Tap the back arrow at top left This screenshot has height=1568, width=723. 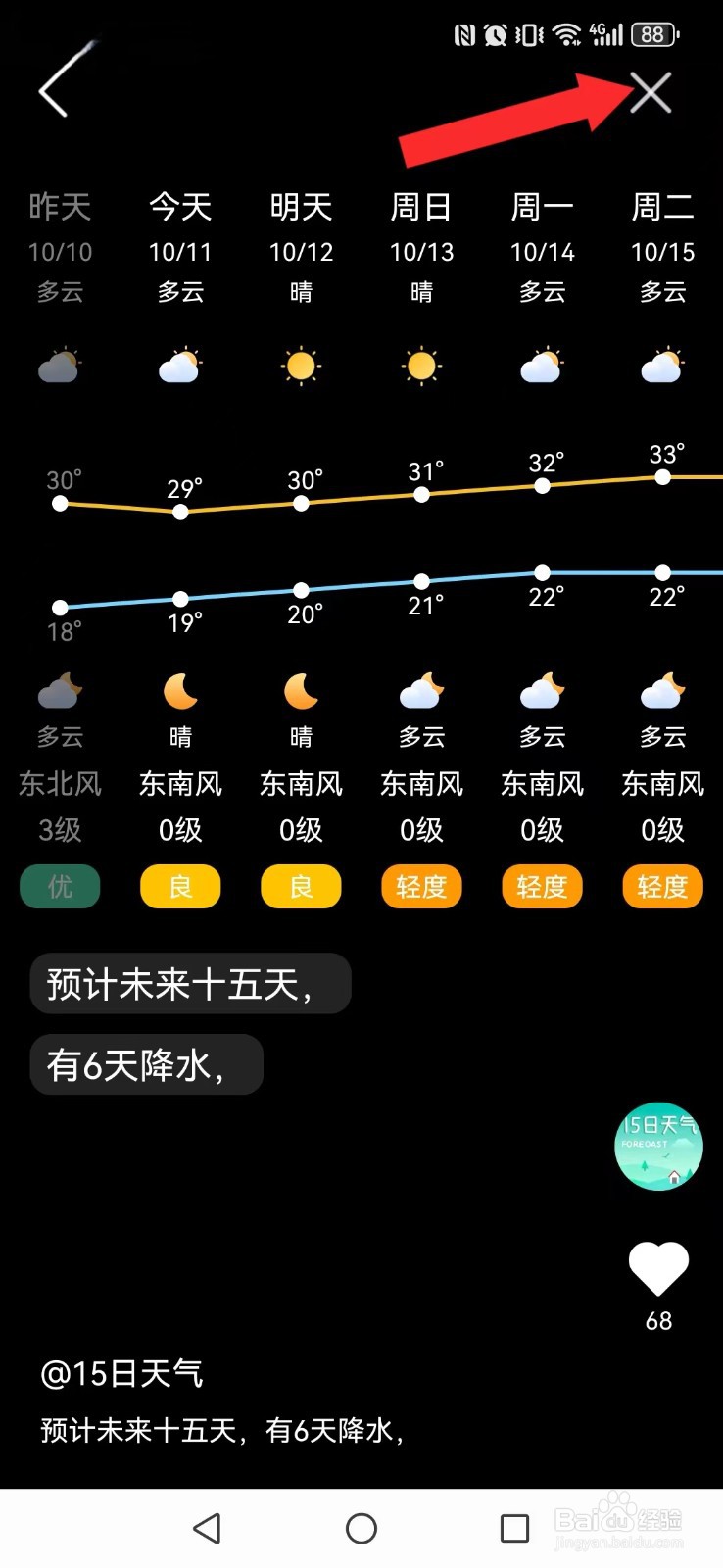point(56,88)
